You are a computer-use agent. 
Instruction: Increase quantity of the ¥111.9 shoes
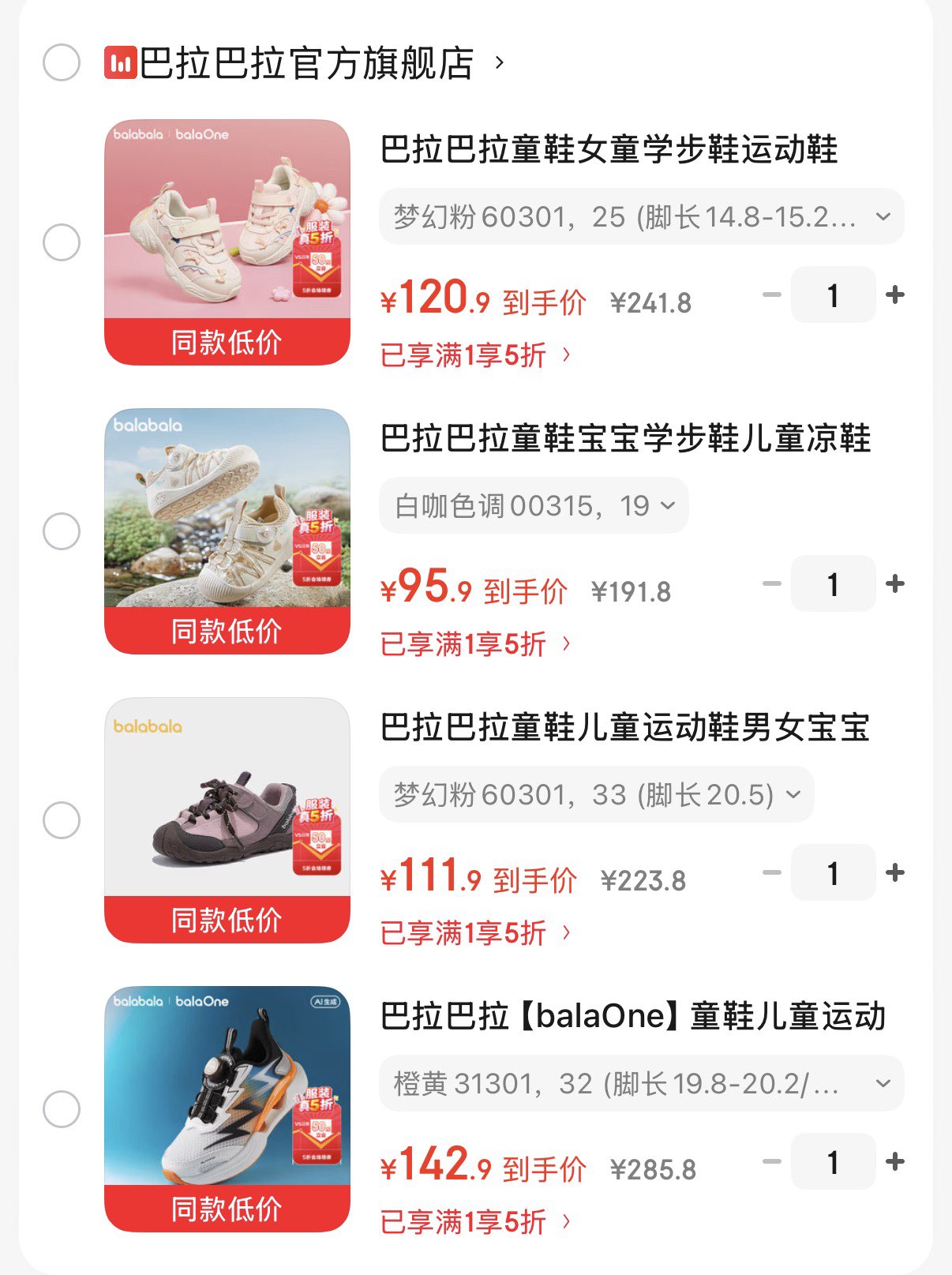click(895, 873)
